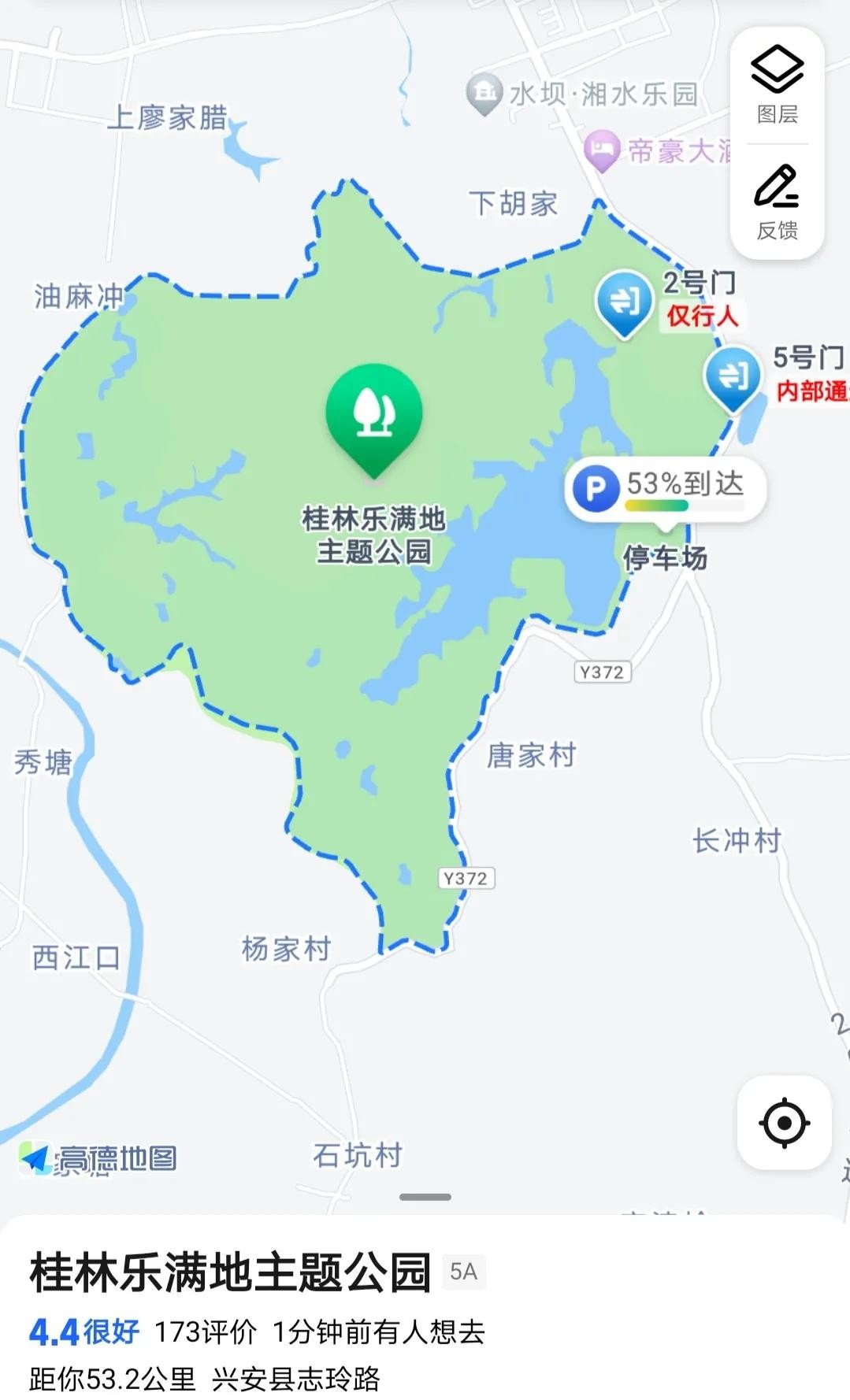
Task: Recenter map on my location
Action: tap(784, 1122)
